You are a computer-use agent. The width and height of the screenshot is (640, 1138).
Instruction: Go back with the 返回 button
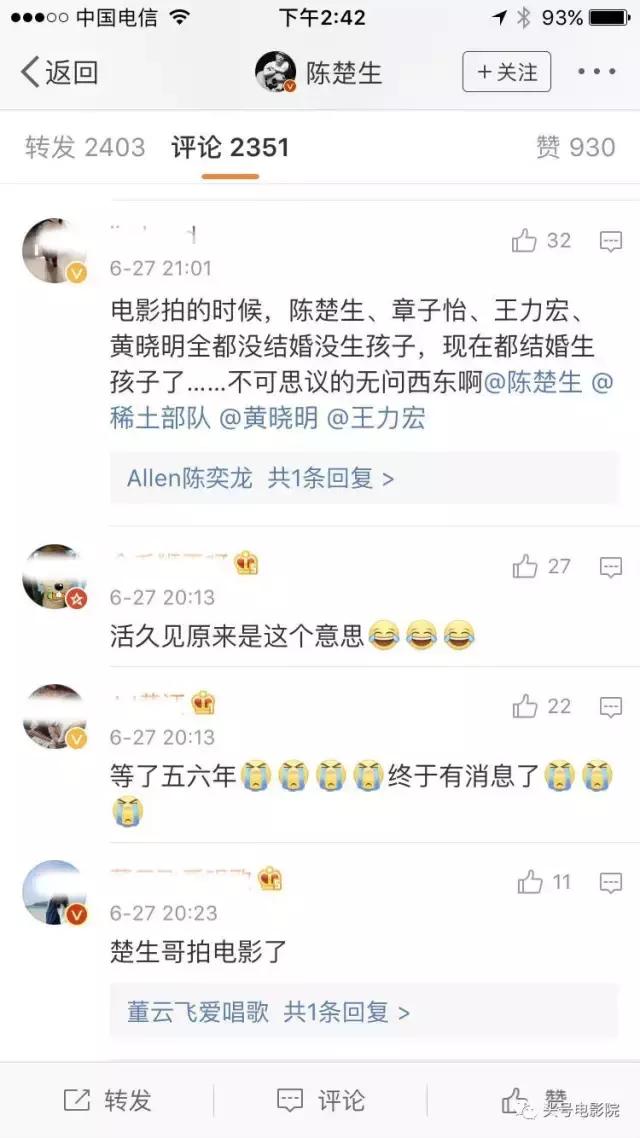point(60,73)
